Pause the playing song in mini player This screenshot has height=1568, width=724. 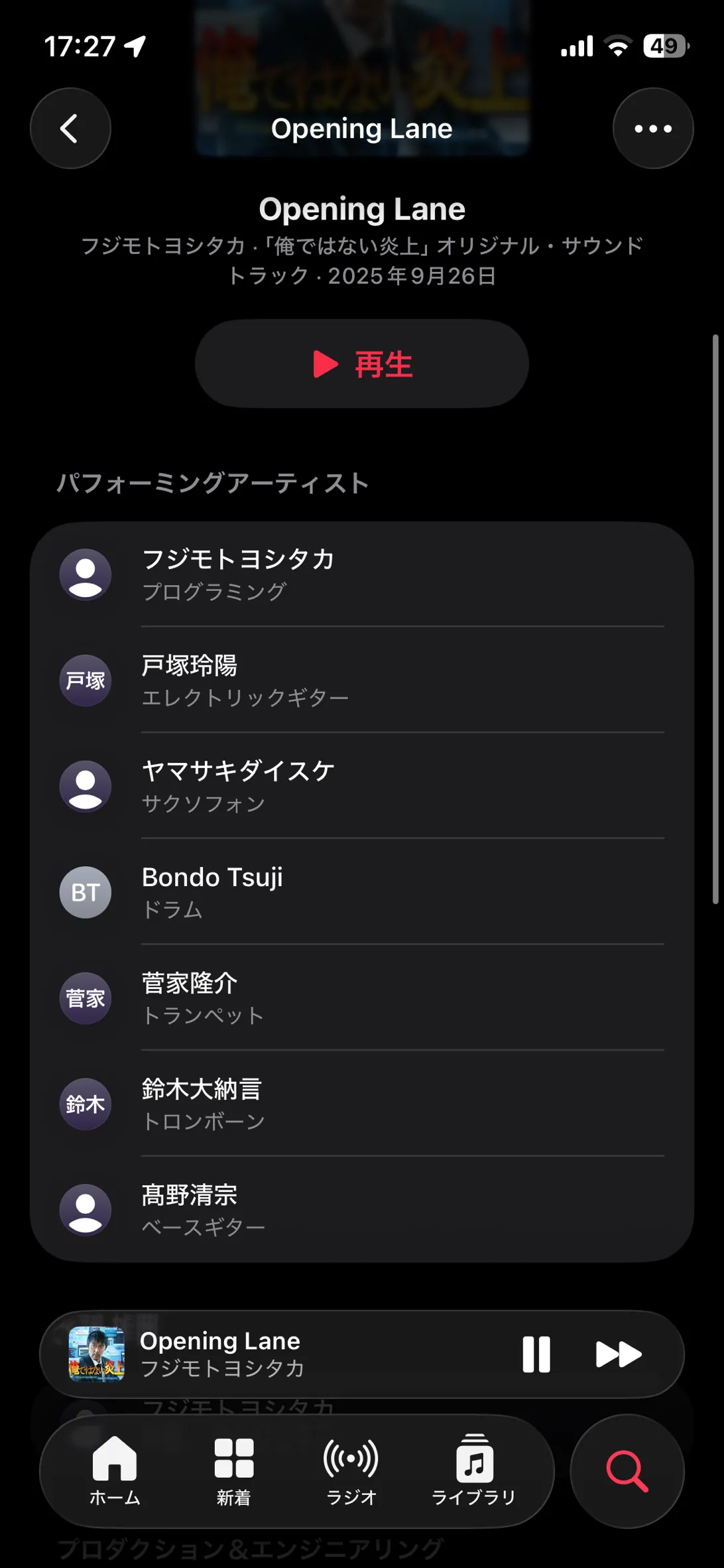pos(536,1354)
